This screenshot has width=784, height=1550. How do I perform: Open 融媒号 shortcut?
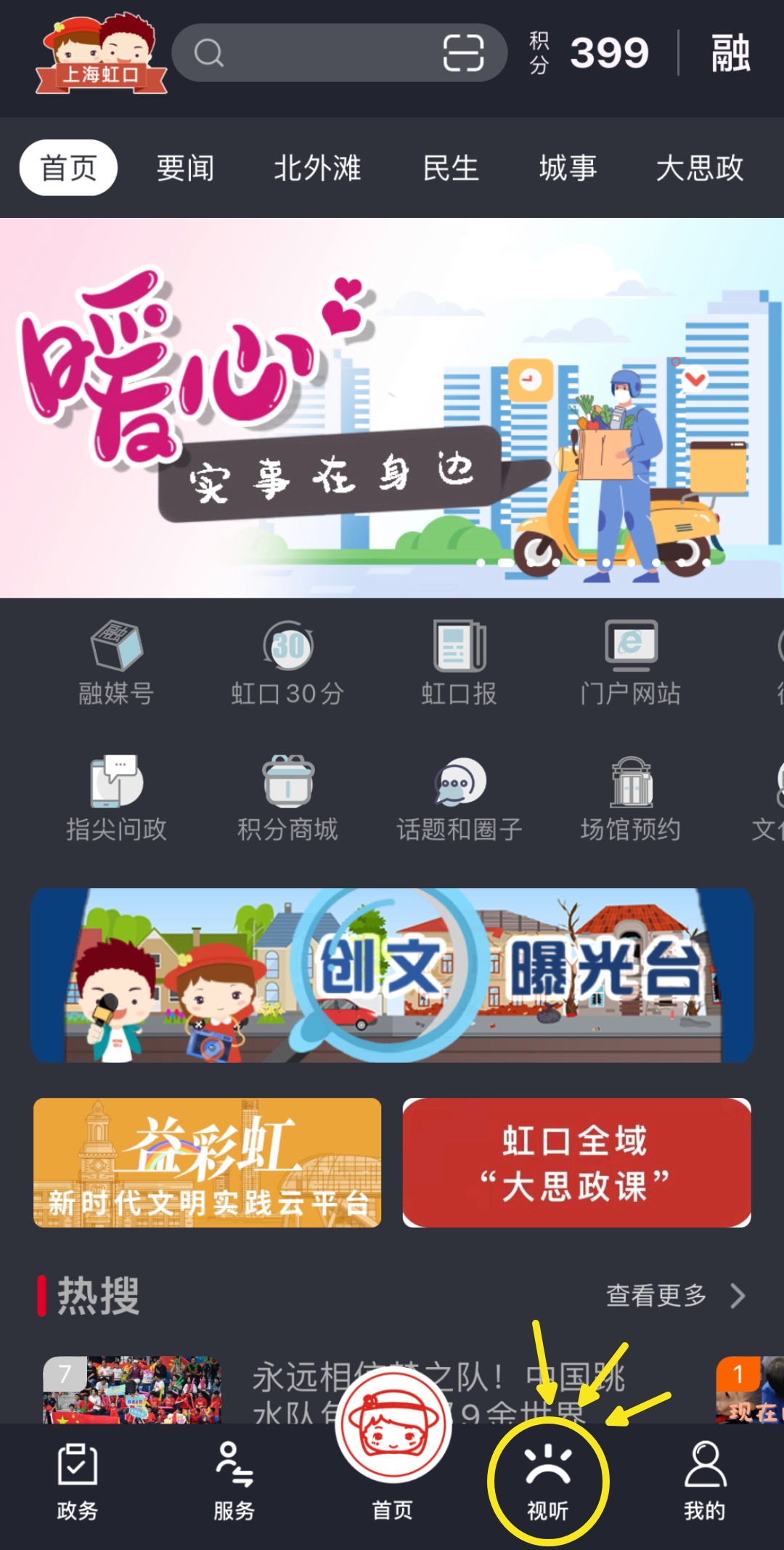coord(116,662)
